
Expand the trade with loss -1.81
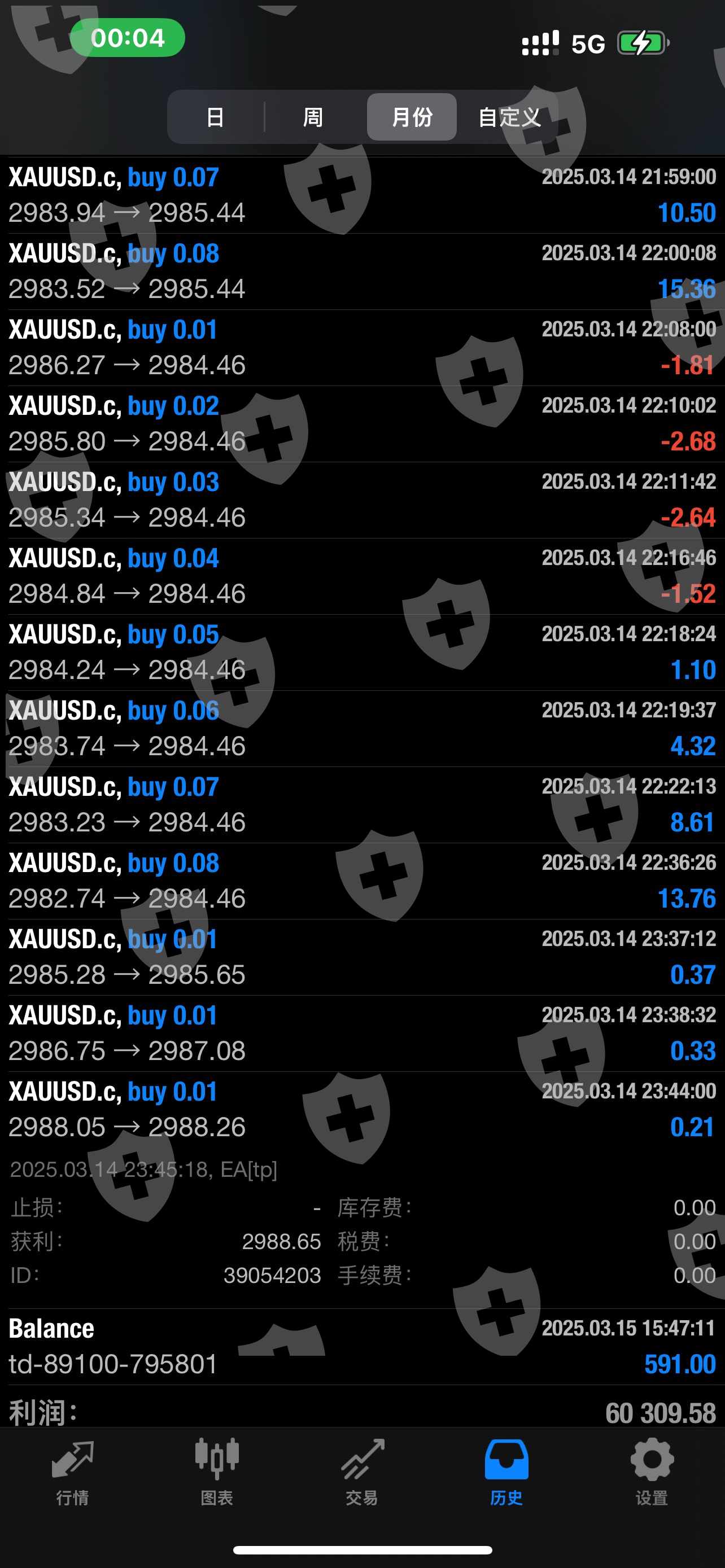(362, 347)
